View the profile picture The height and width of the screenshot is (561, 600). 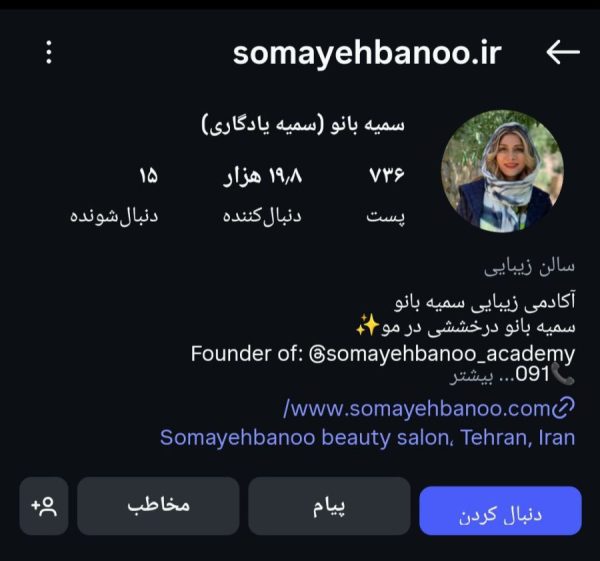[x=502, y=171]
